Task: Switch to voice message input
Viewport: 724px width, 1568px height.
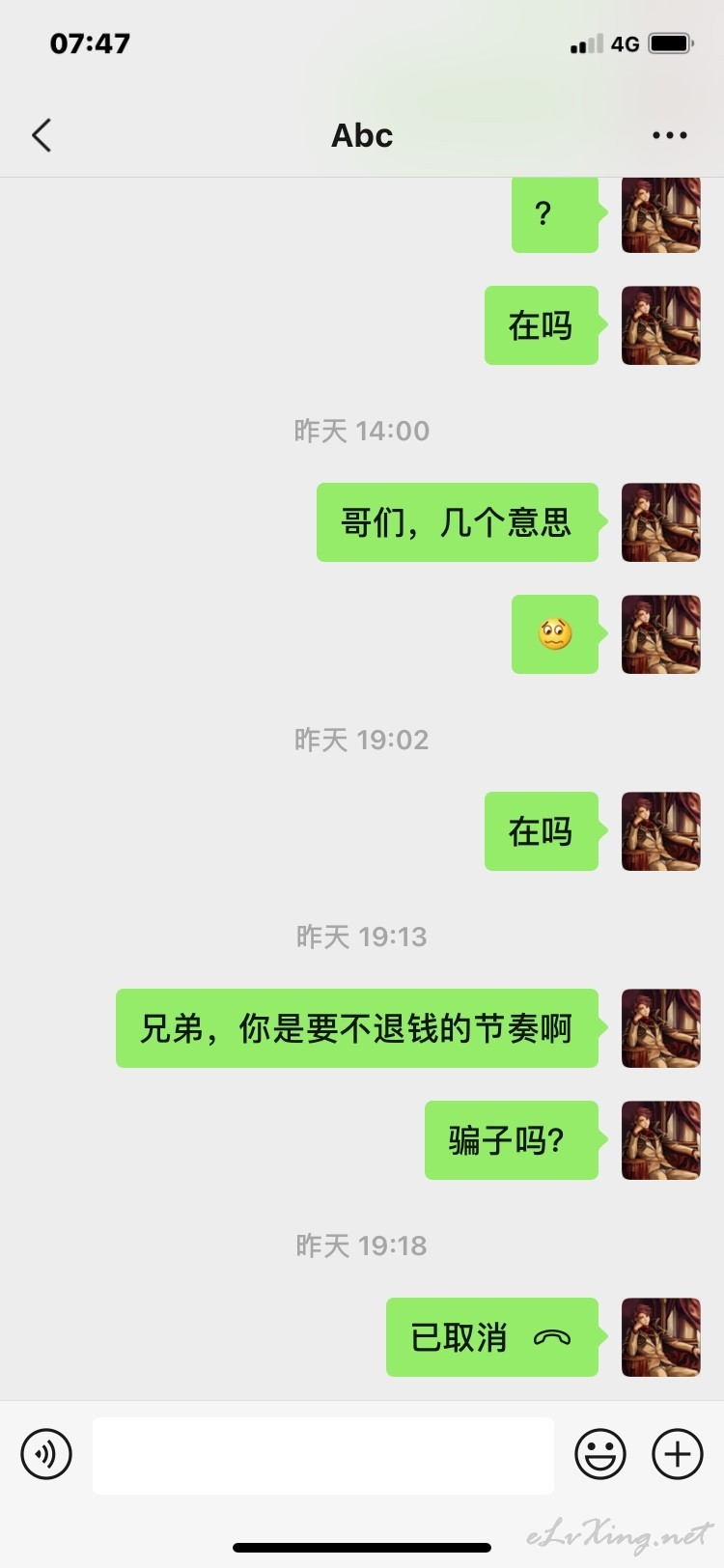Action: pyautogui.click(x=46, y=1453)
